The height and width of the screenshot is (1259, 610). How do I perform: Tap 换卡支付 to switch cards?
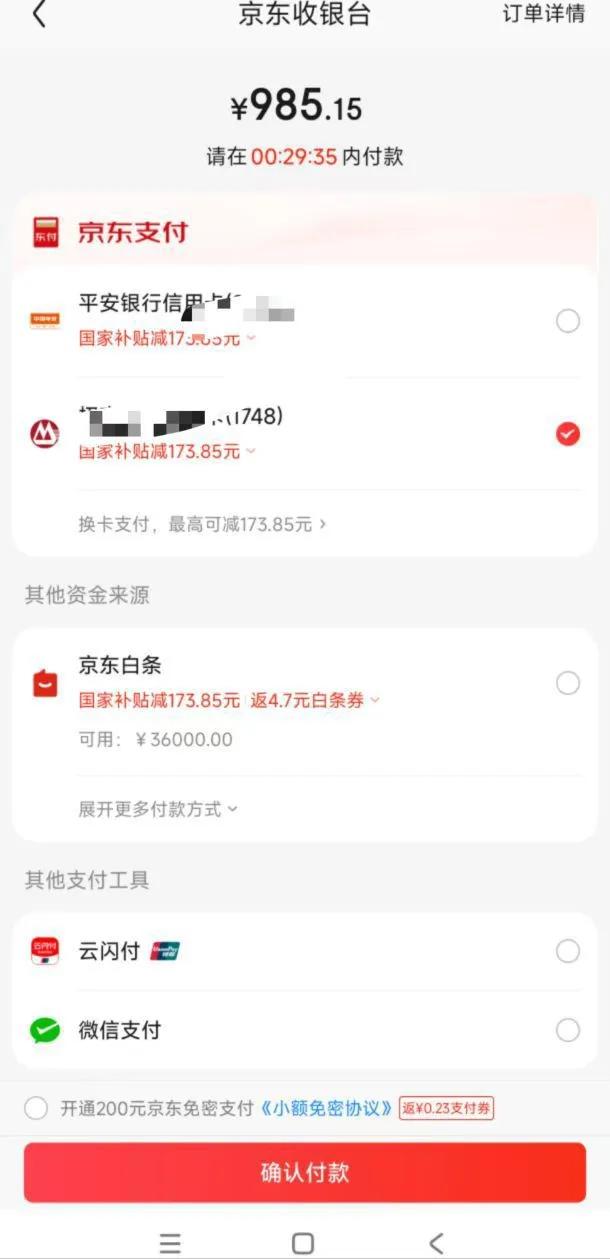coord(203,523)
